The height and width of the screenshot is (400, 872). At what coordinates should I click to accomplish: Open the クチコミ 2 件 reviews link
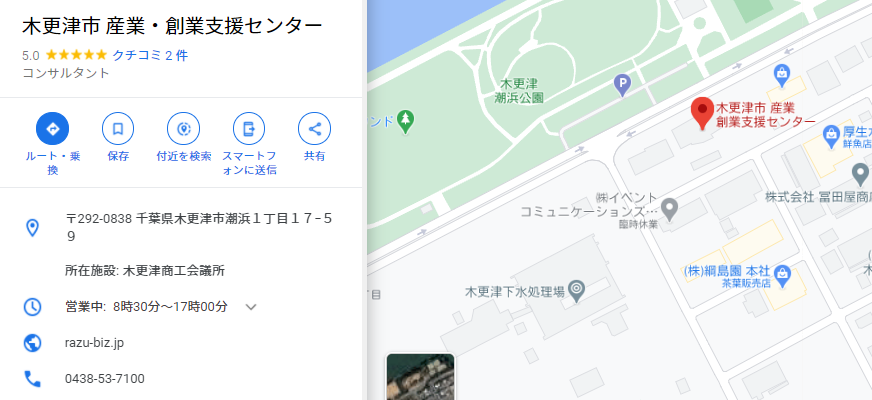coord(150,54)
